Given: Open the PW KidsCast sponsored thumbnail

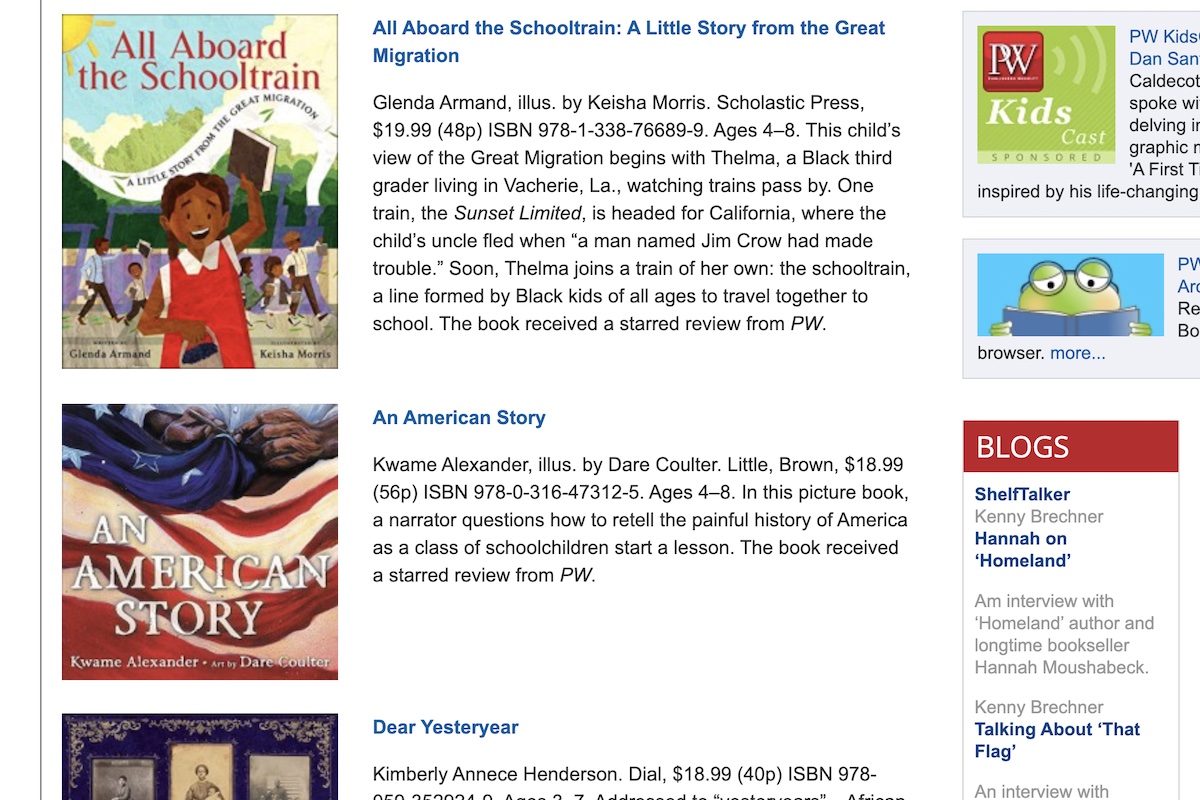Looking at the screenshot, I should (x=1046, y=95).
